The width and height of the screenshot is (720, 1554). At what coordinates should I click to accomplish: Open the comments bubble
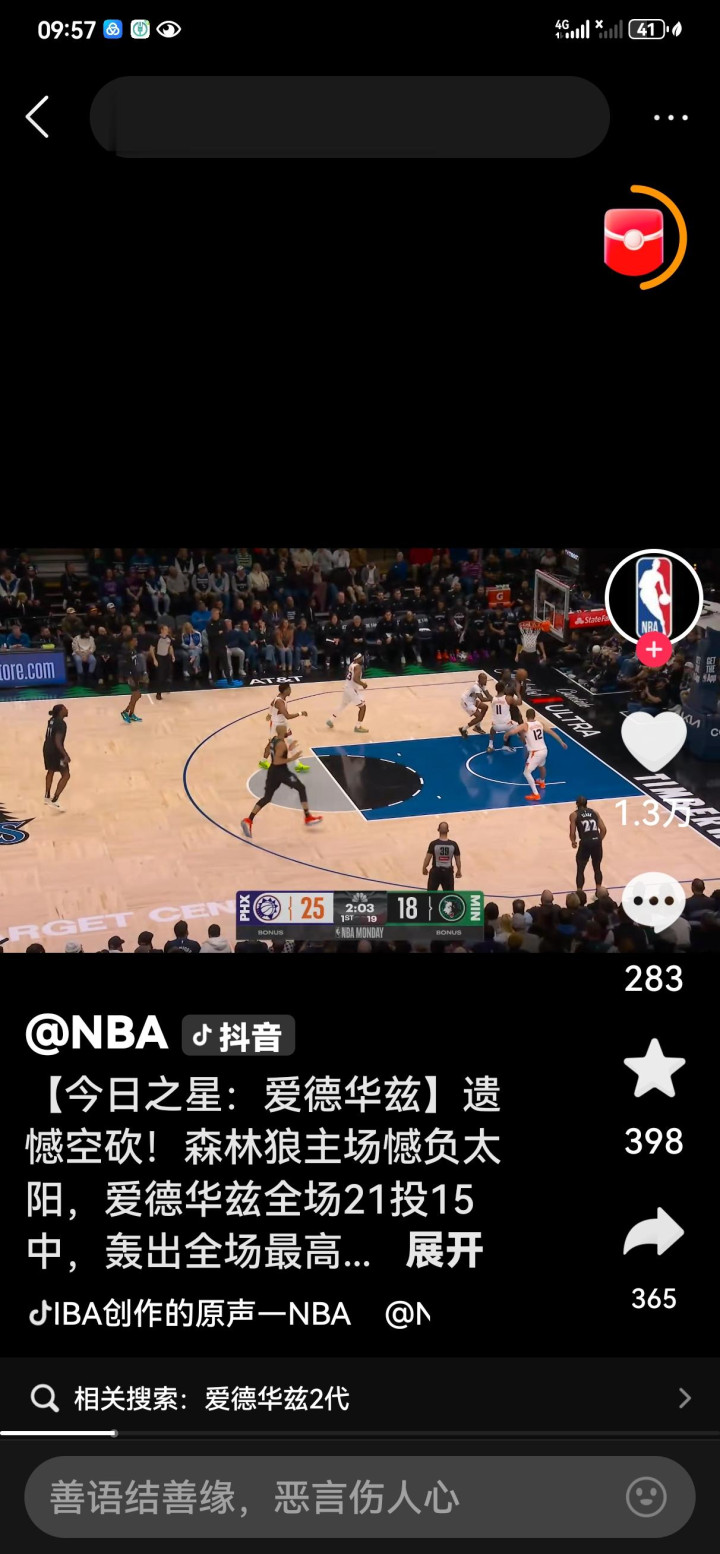pos(653,902)
